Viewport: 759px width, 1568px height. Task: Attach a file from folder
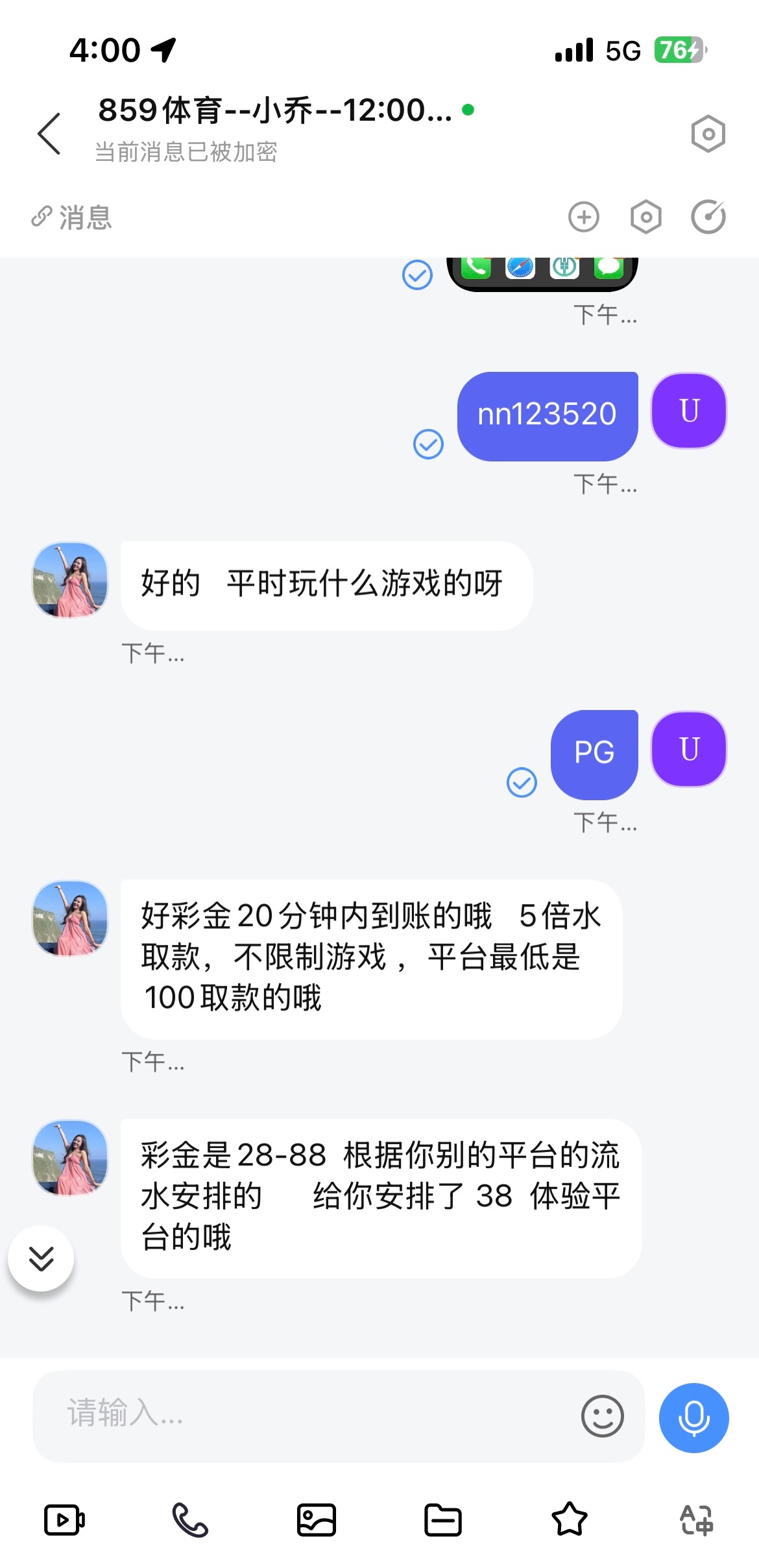point(443,1519)
